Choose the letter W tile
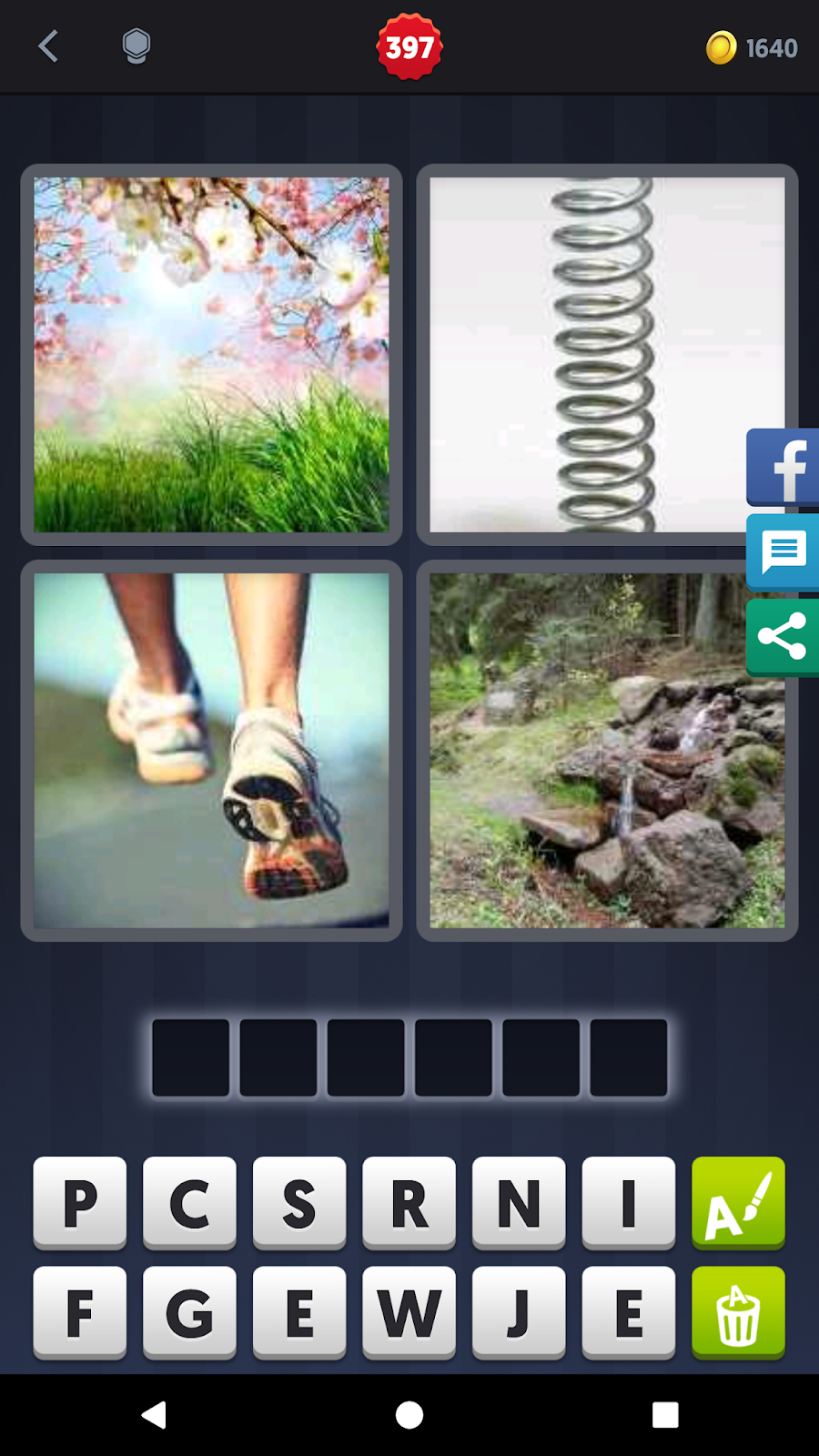 pyautogui.click(x=409, y=1313)
